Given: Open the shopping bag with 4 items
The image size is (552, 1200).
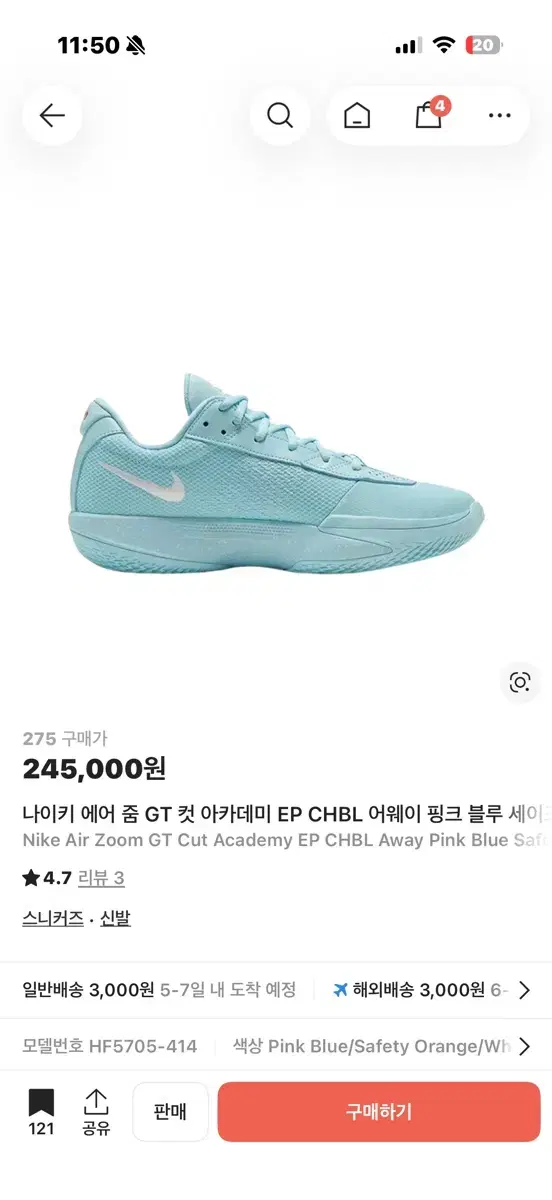Looking at the screenshot, I should [430, 115].
